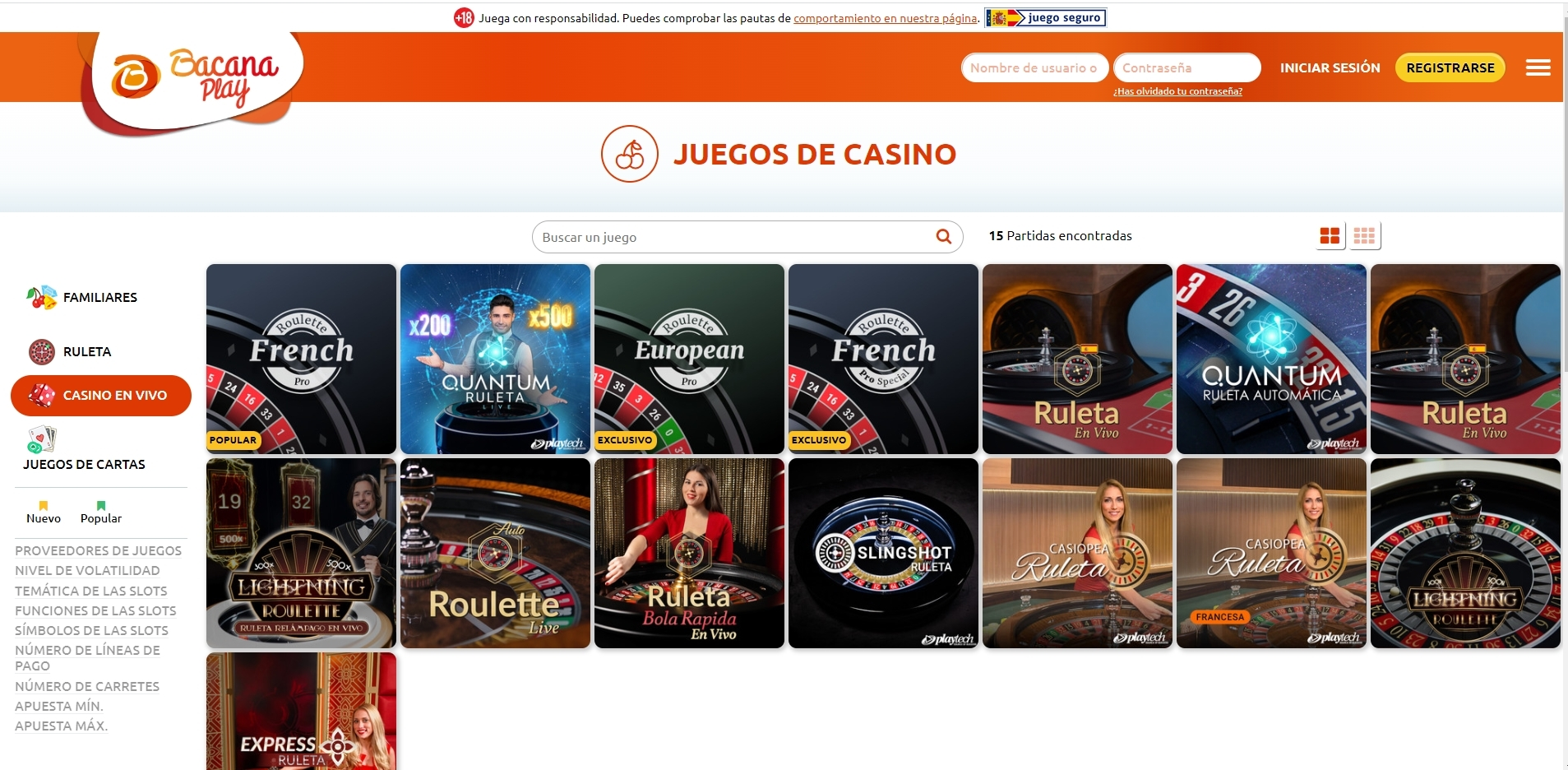Filter by Nuevo games

pos(44,513)
